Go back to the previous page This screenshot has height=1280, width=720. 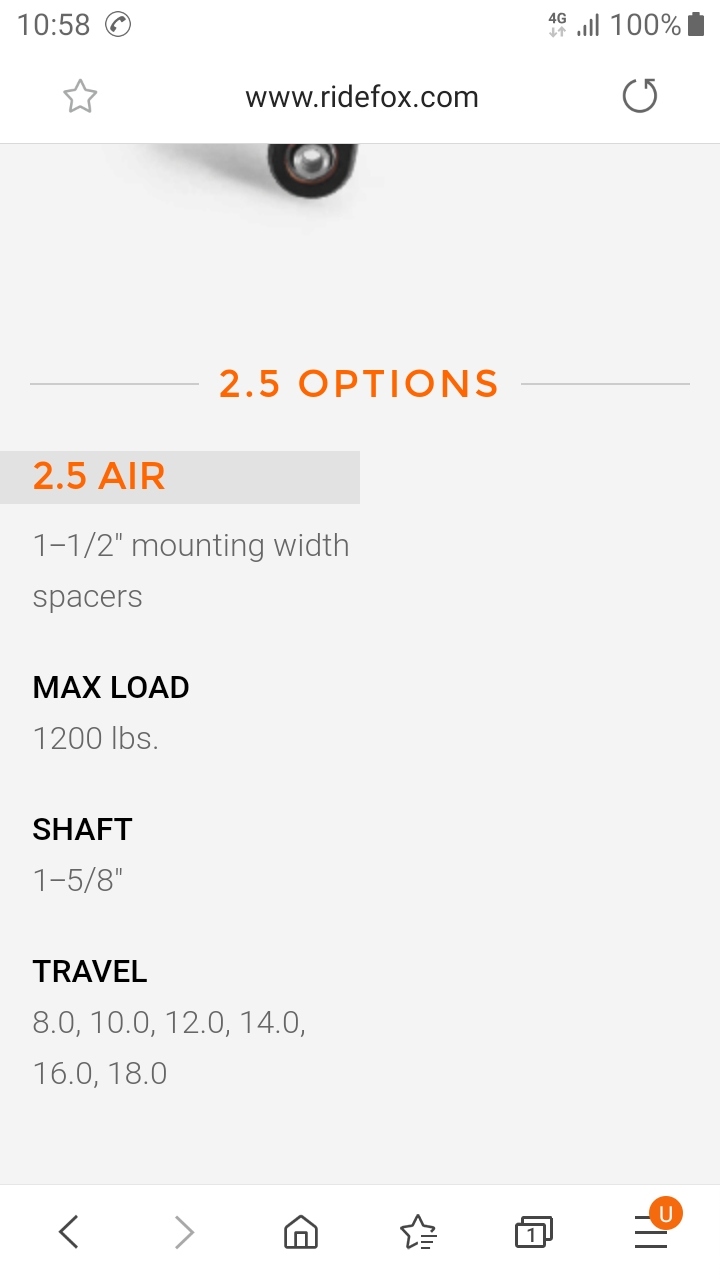(68, 1232)
